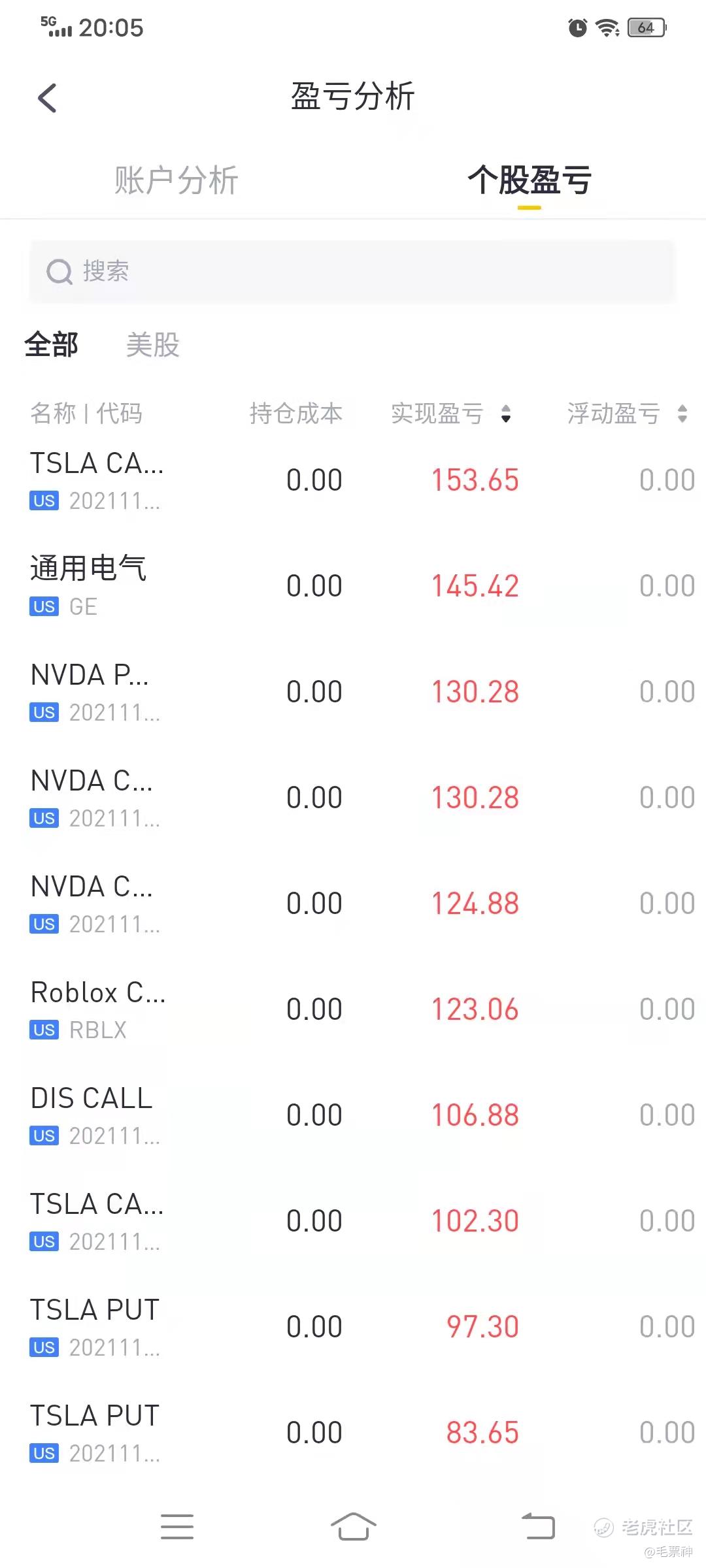Go back from 盈亏分析 page

coord(48,99)
